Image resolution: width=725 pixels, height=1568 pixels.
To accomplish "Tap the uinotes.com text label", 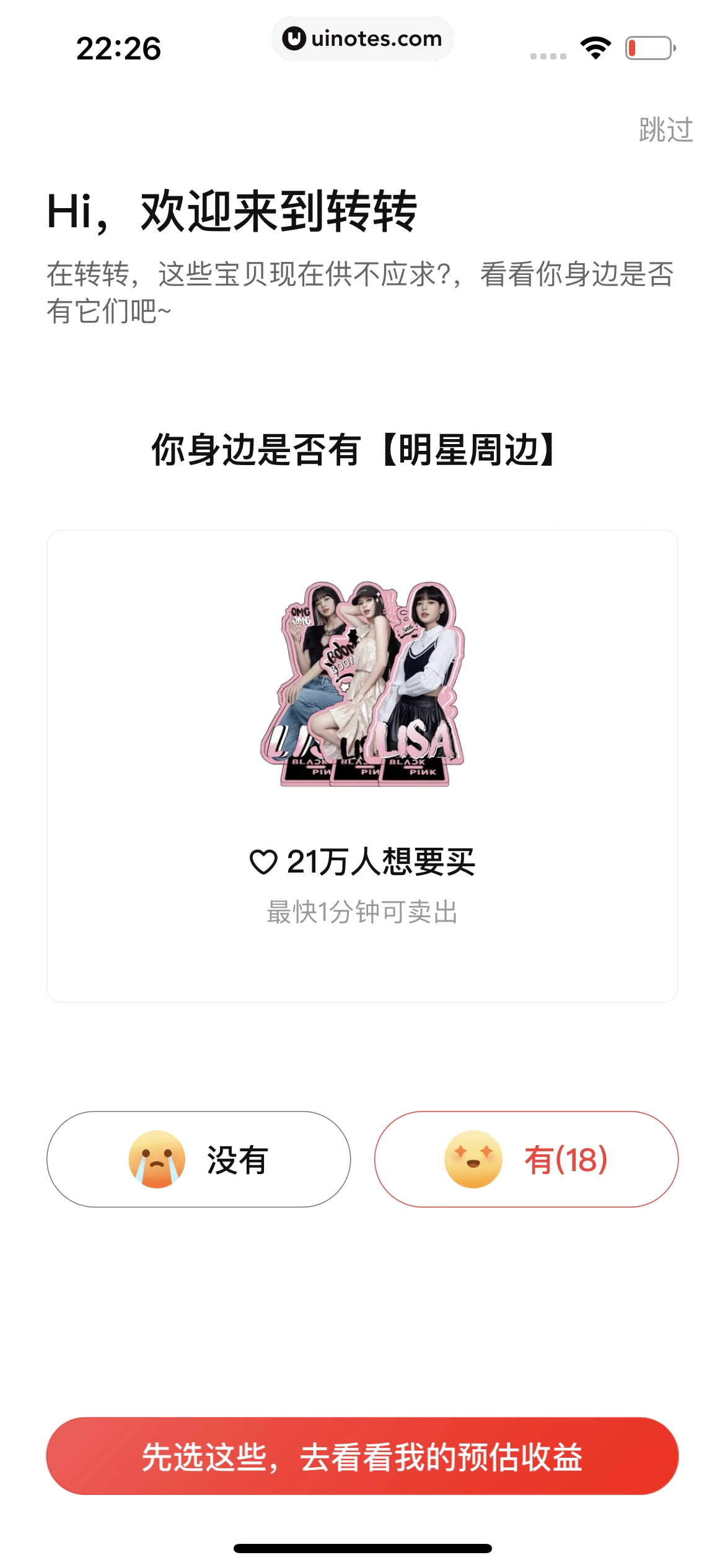I will pyautogui.click(x=378, y=38).
